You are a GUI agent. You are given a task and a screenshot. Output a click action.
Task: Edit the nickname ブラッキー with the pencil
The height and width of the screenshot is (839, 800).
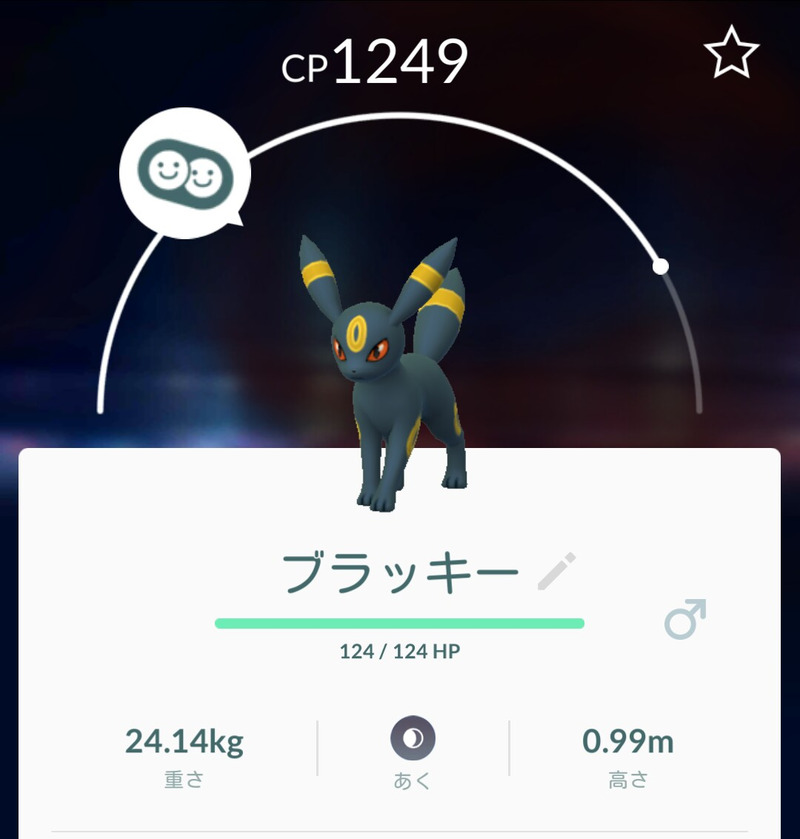557,573
